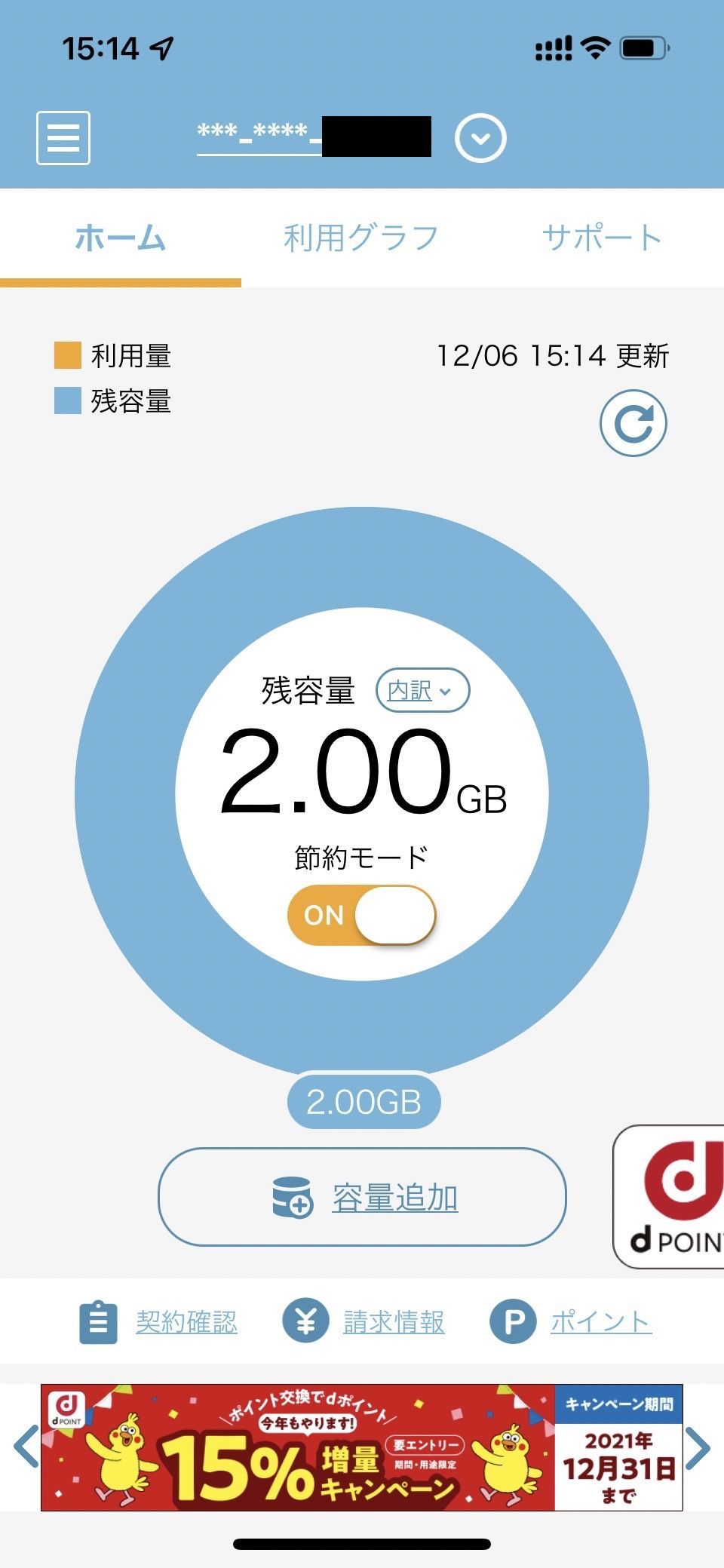Select the ホーム tab

[x=120, y=238]
